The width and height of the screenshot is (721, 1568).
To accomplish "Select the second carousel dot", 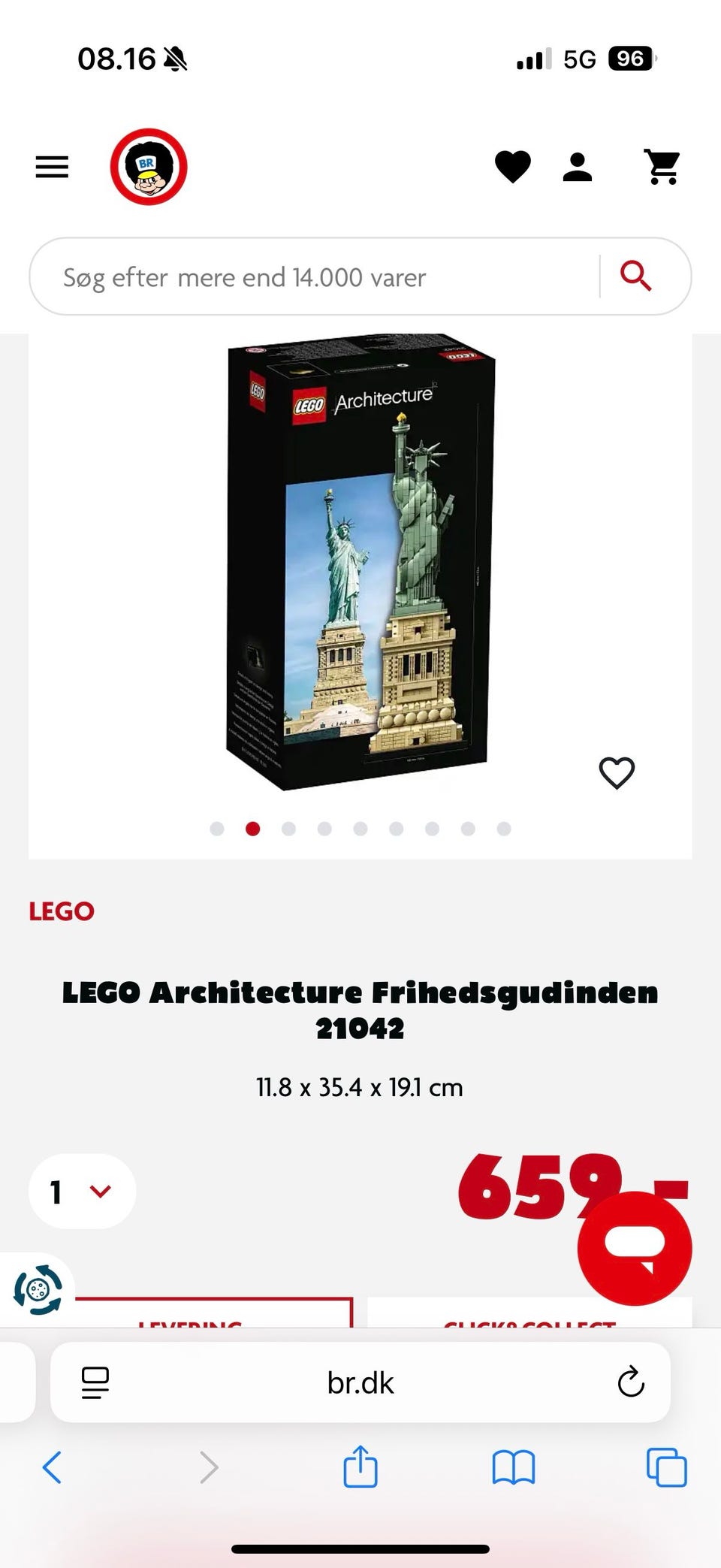I will coord(253,828).
